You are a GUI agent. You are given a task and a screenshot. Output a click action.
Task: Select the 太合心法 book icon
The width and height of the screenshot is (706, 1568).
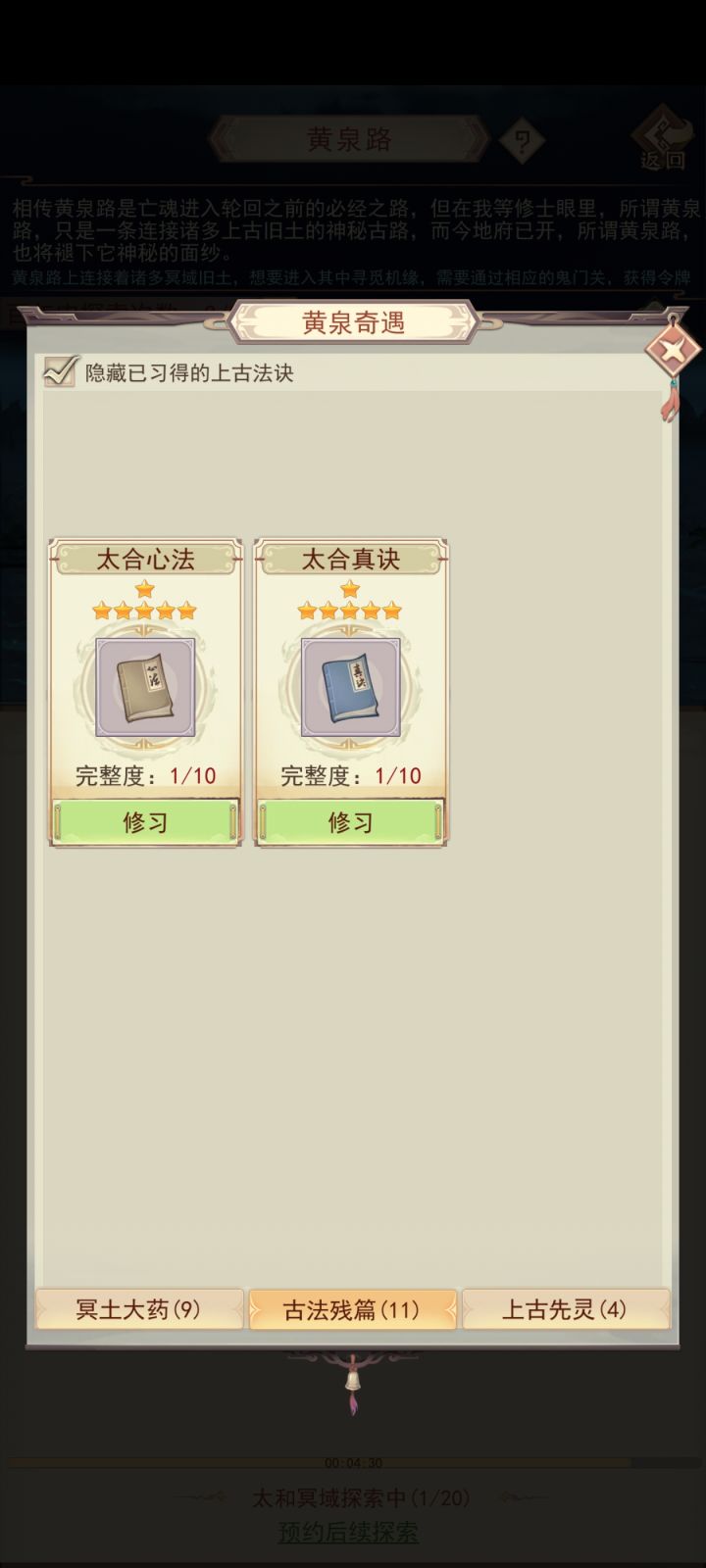[x=144, y=689]
